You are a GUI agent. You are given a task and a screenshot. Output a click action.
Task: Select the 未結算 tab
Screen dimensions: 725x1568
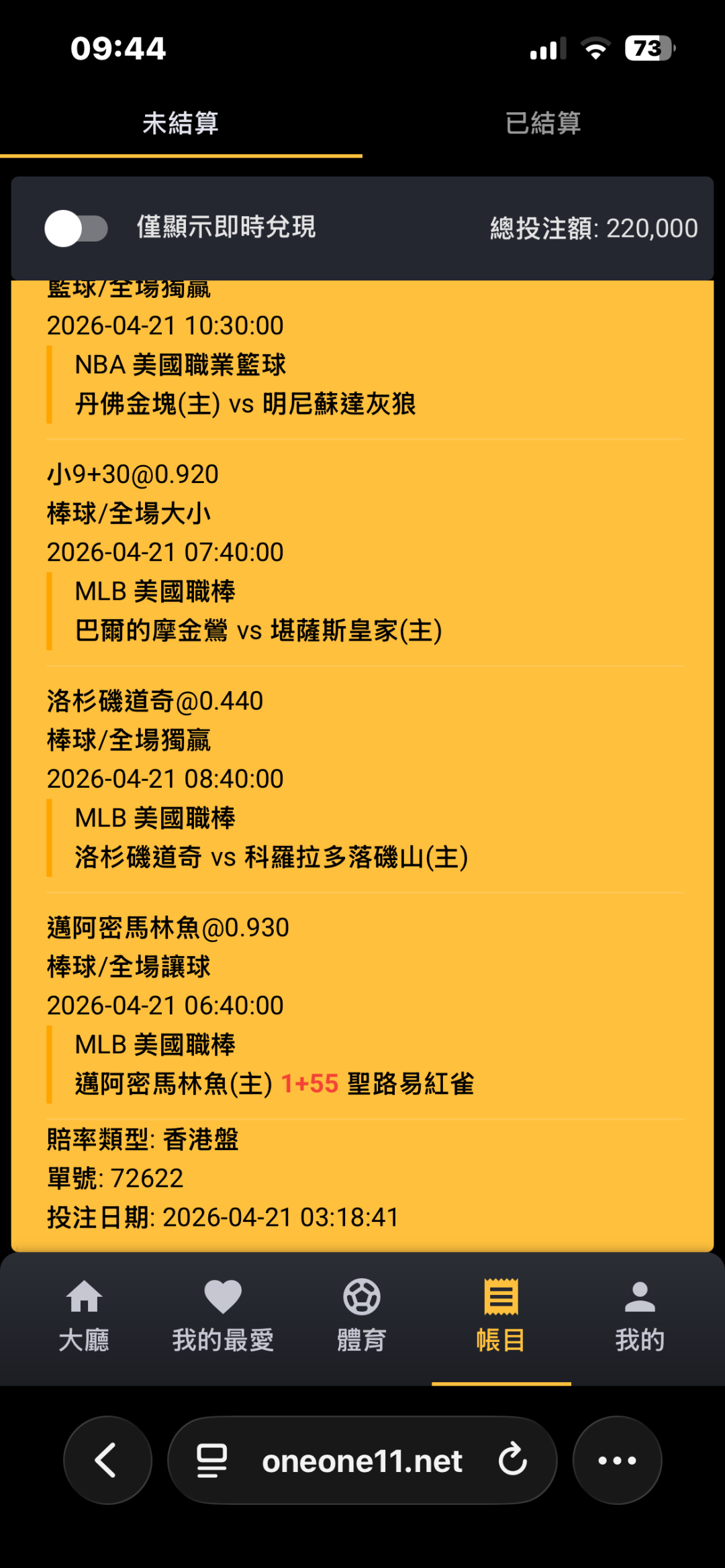click(x=181, y=123)
